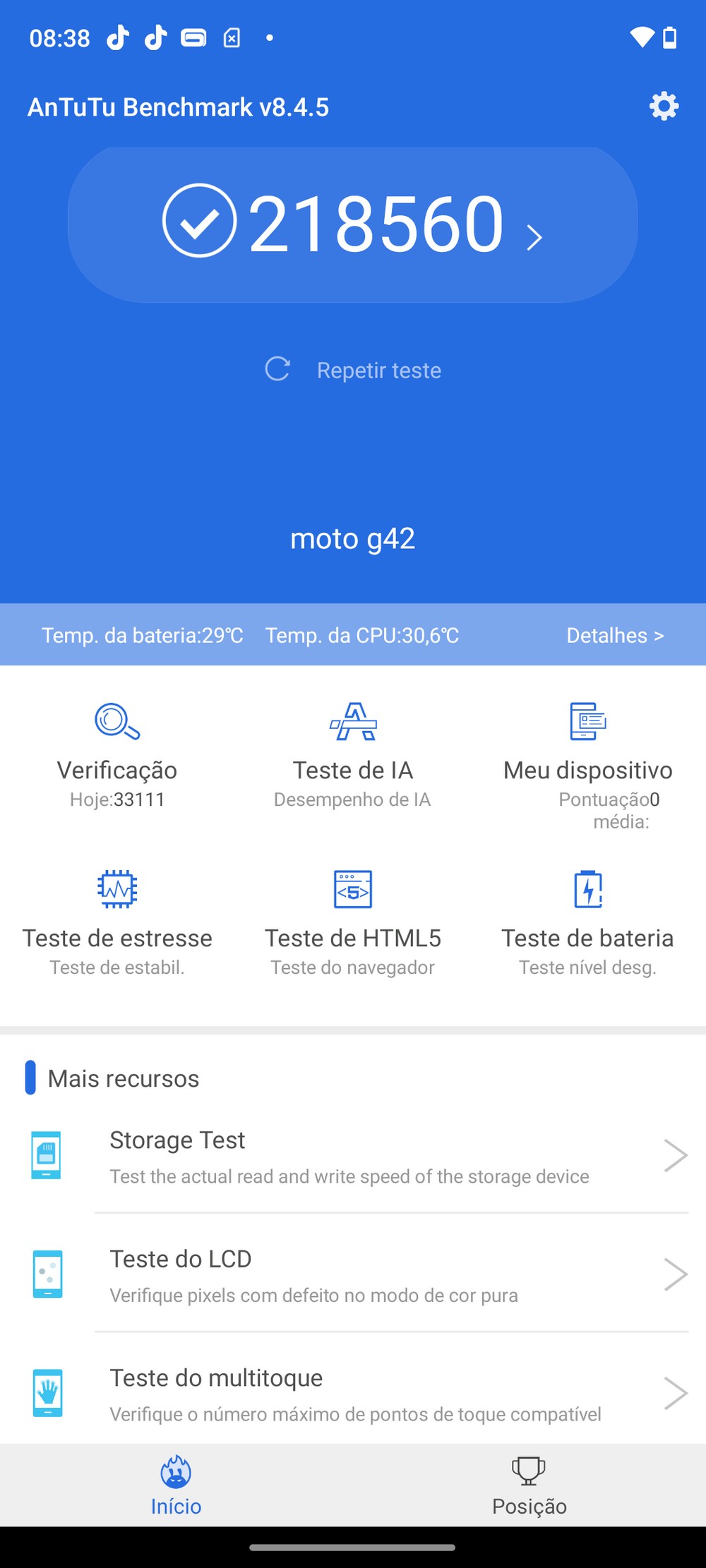Tap Repetir teste to rerun benchmark
Image resolution: width=706 pixels, height=1568 pixels.
(353, 370)
